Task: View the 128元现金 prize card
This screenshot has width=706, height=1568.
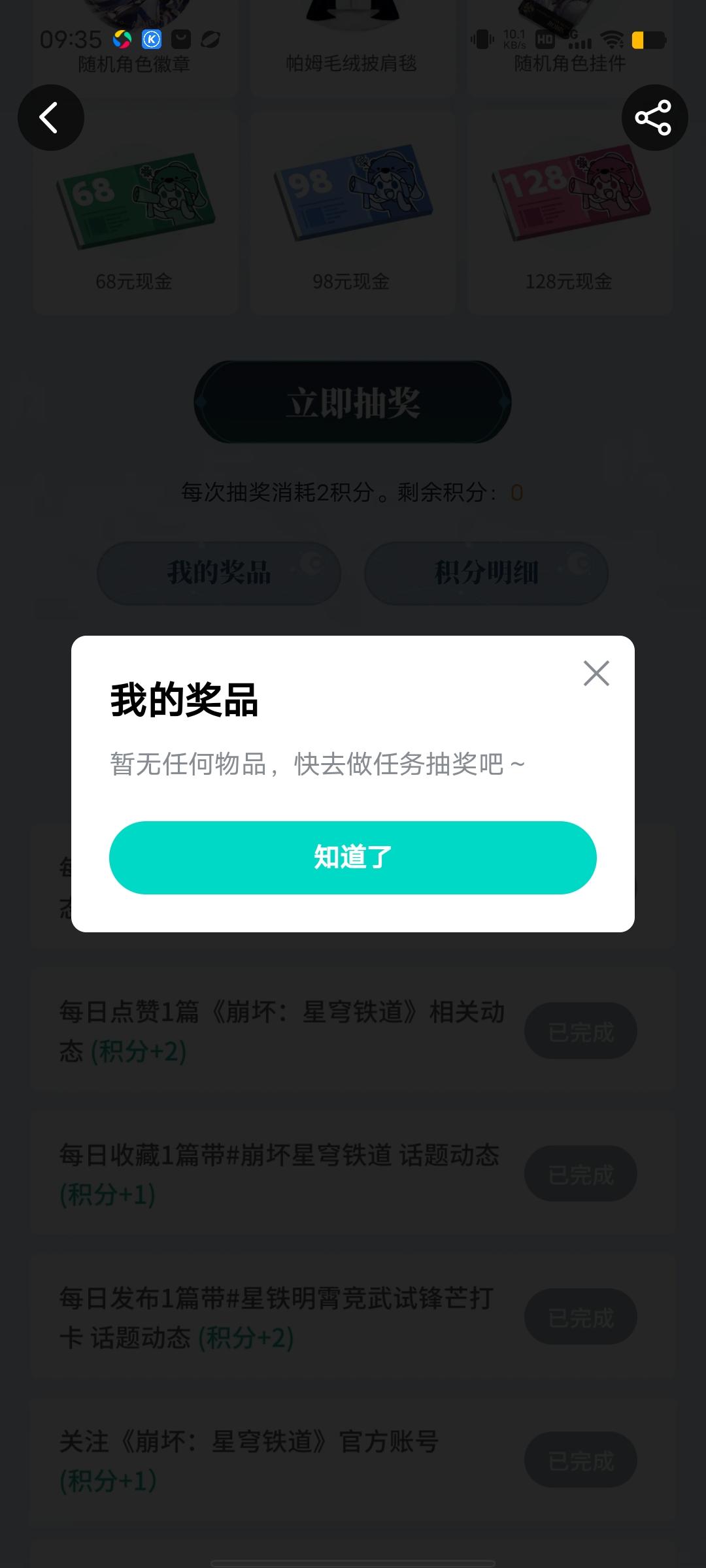Action: coord(569,209)
